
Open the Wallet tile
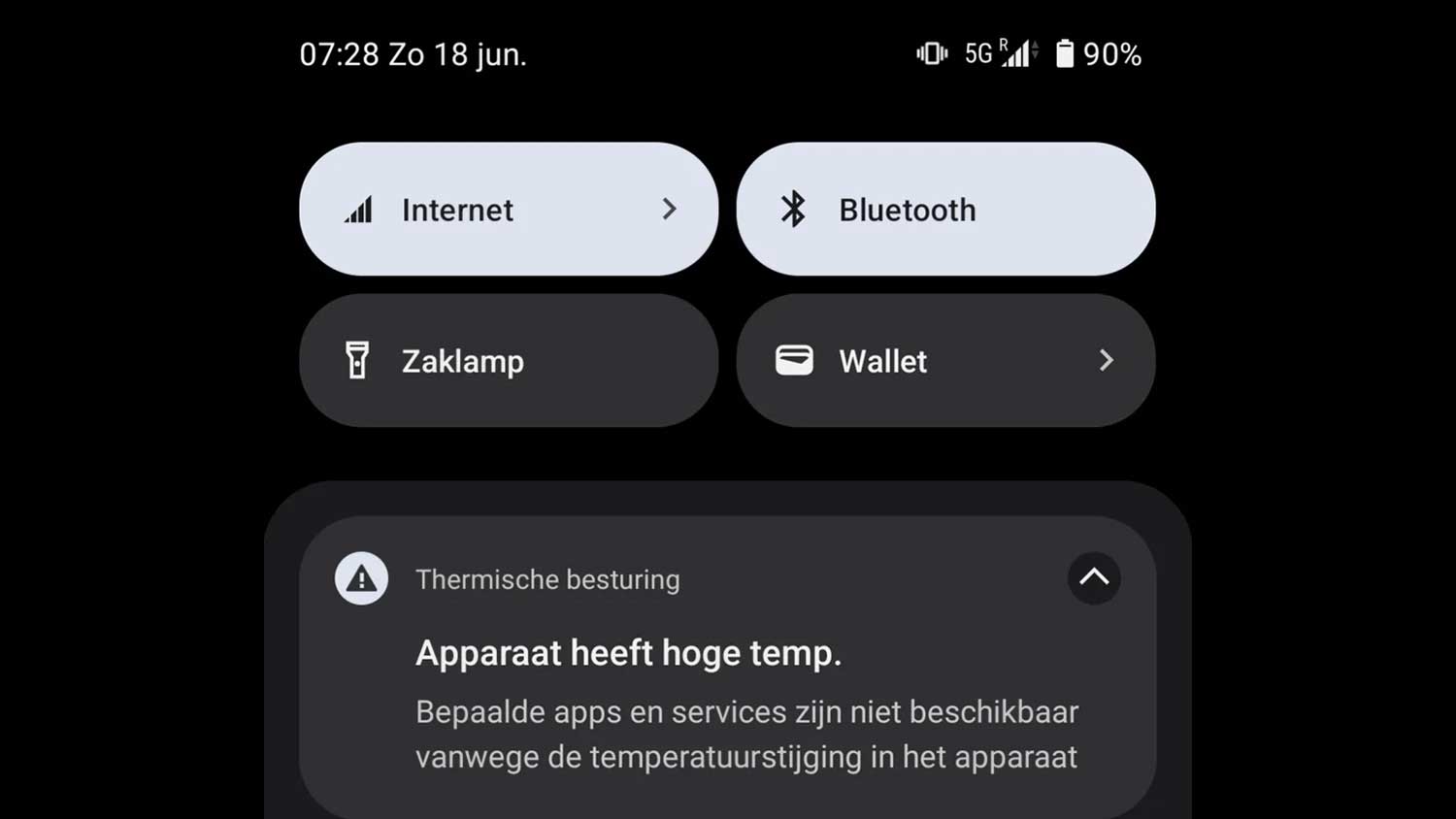[944, 361]
